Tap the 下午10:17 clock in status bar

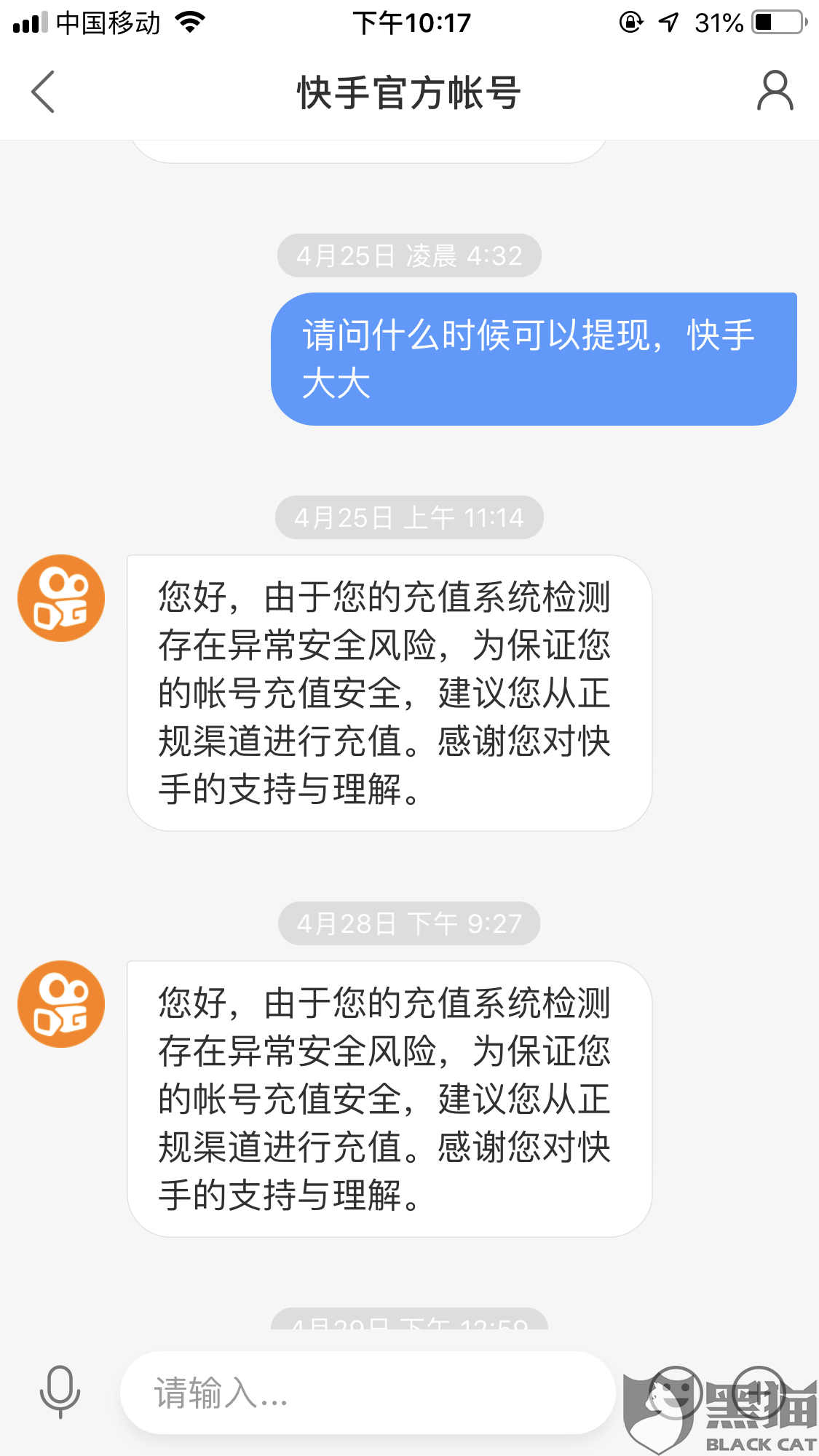click(409, 23)
